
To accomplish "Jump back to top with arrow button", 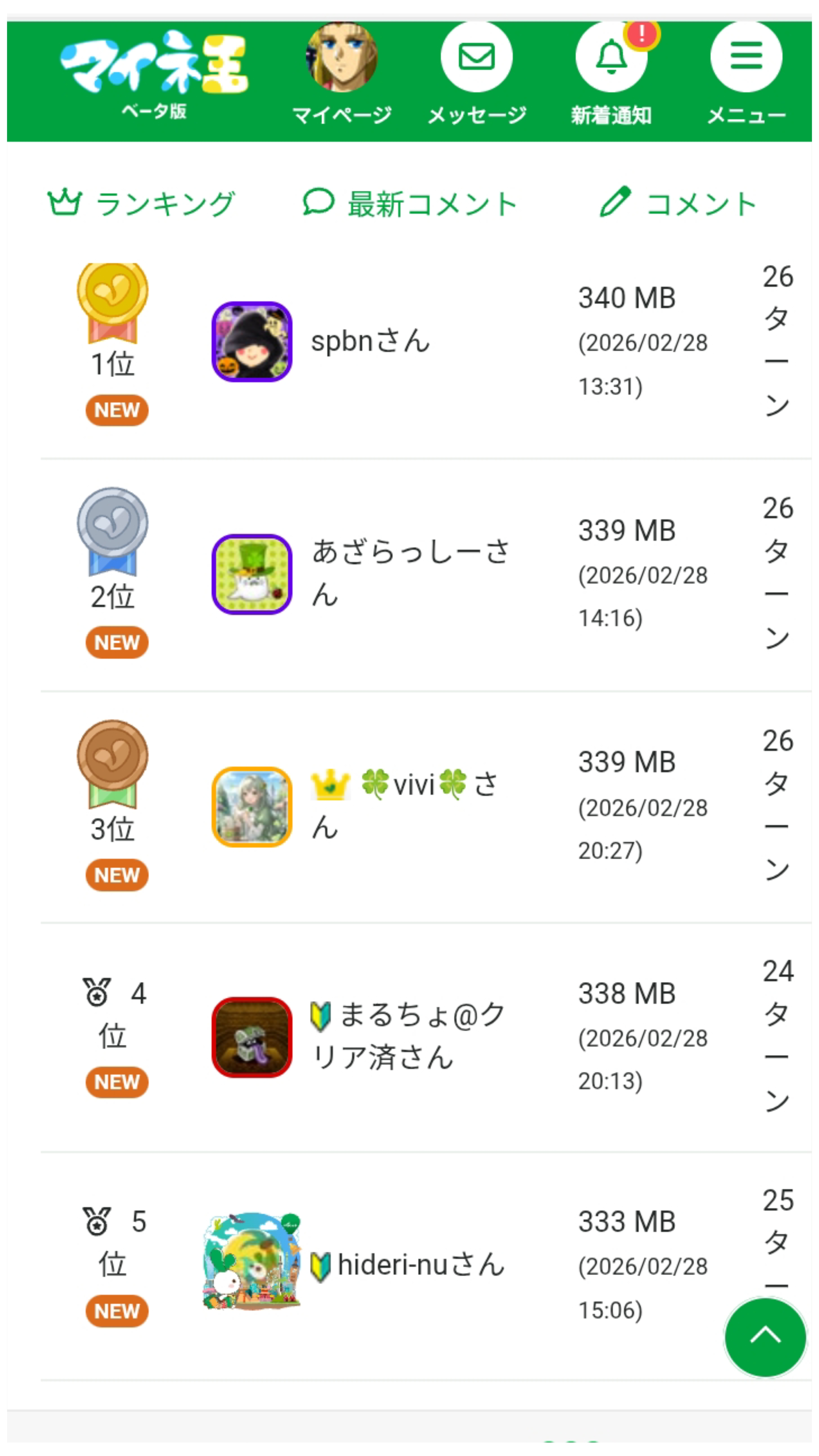I will [765, 1337].
